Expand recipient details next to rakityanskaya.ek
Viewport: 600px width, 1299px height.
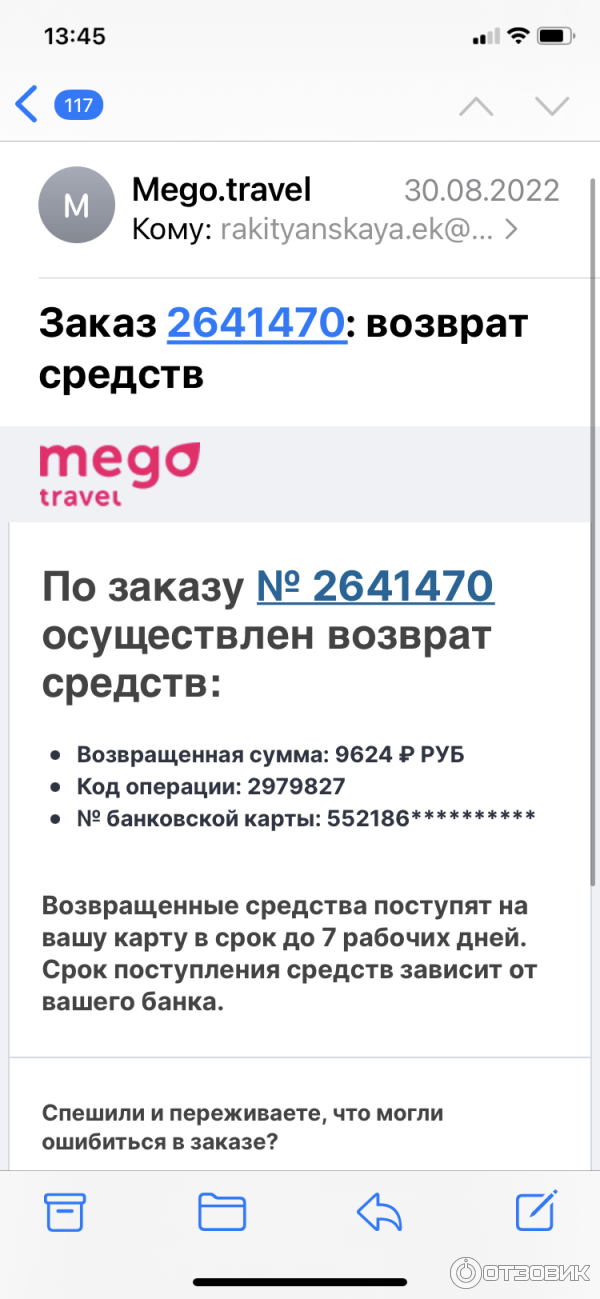pyautogui.click(x=512, y=230)
